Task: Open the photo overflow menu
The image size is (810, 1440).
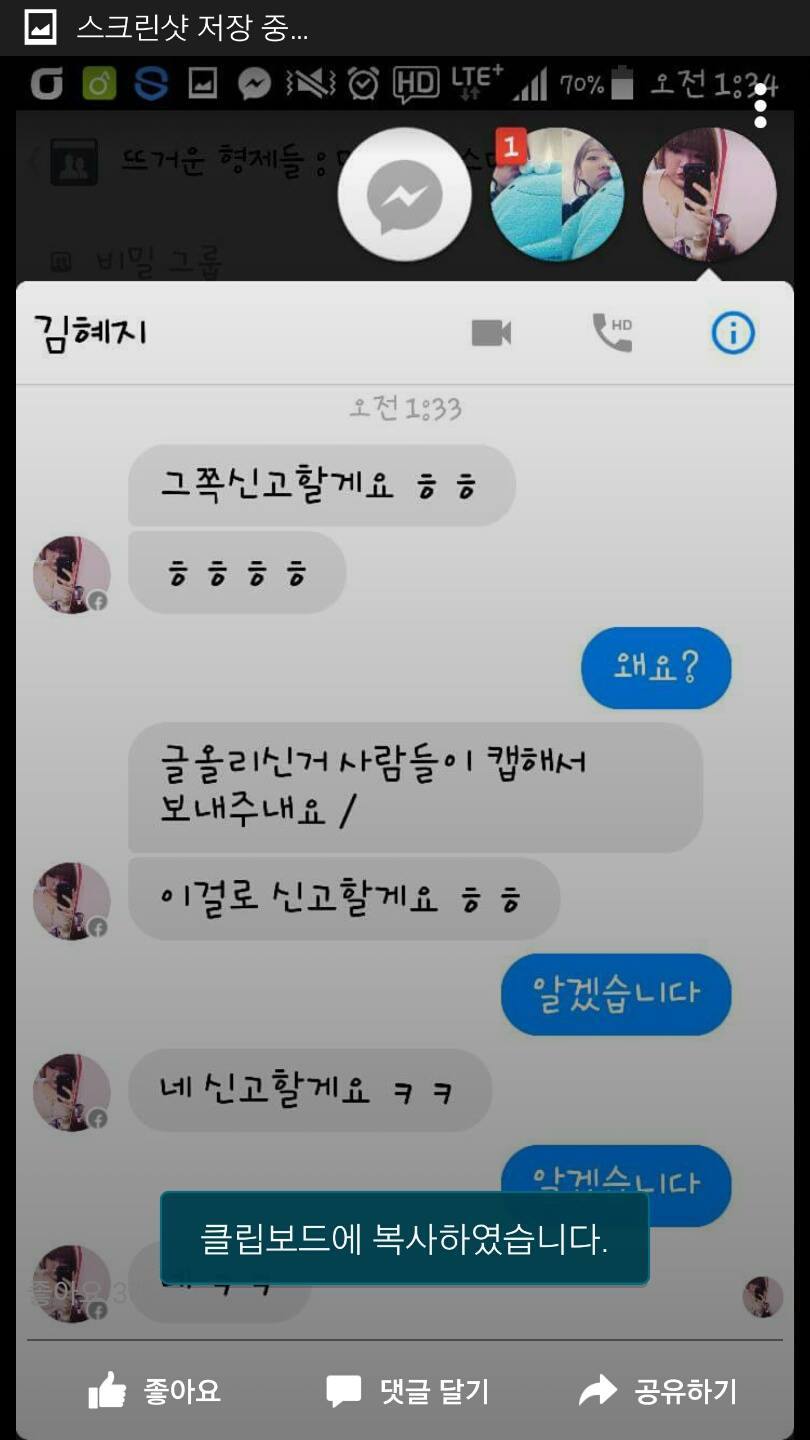Action: 761,106
